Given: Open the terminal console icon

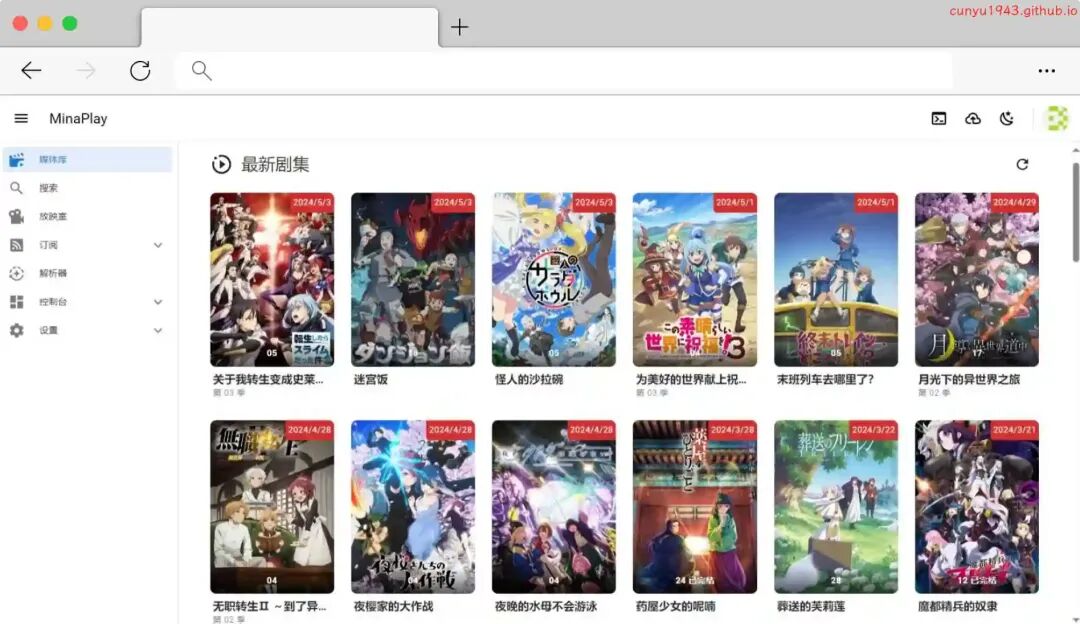Looking at the screenshot, I should [939, 119].
